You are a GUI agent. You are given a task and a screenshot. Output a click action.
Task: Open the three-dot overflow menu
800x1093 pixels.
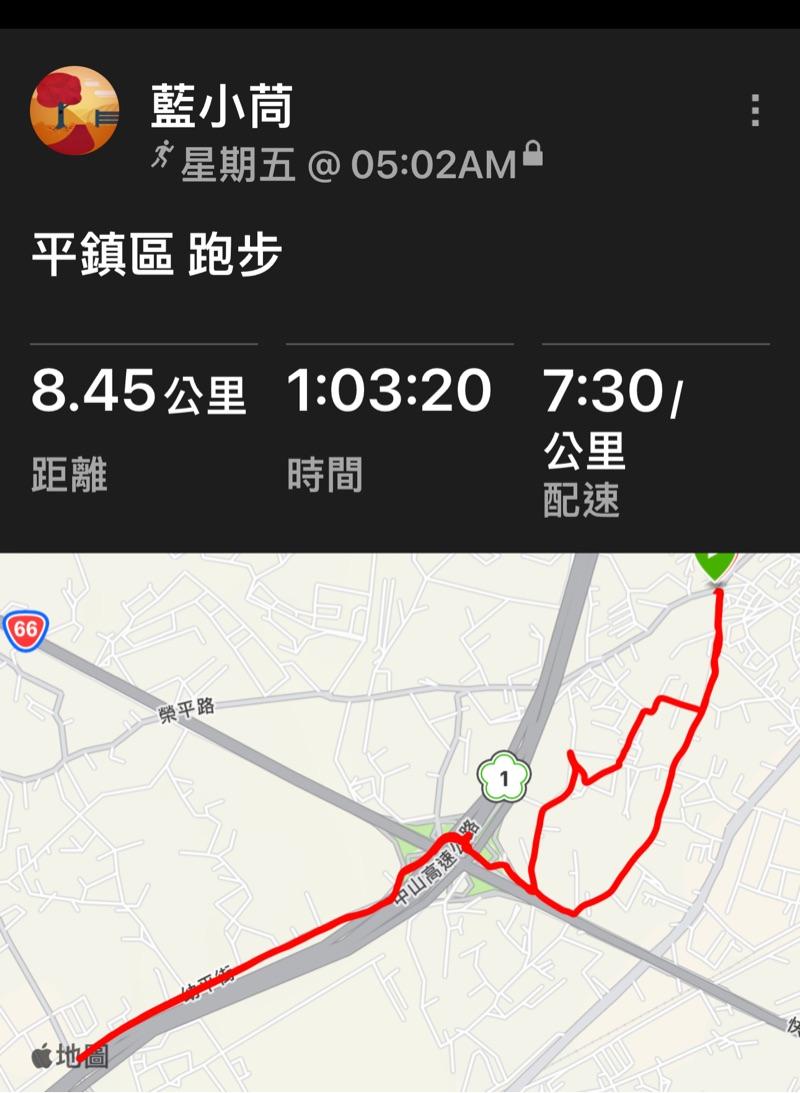point(755,110)
